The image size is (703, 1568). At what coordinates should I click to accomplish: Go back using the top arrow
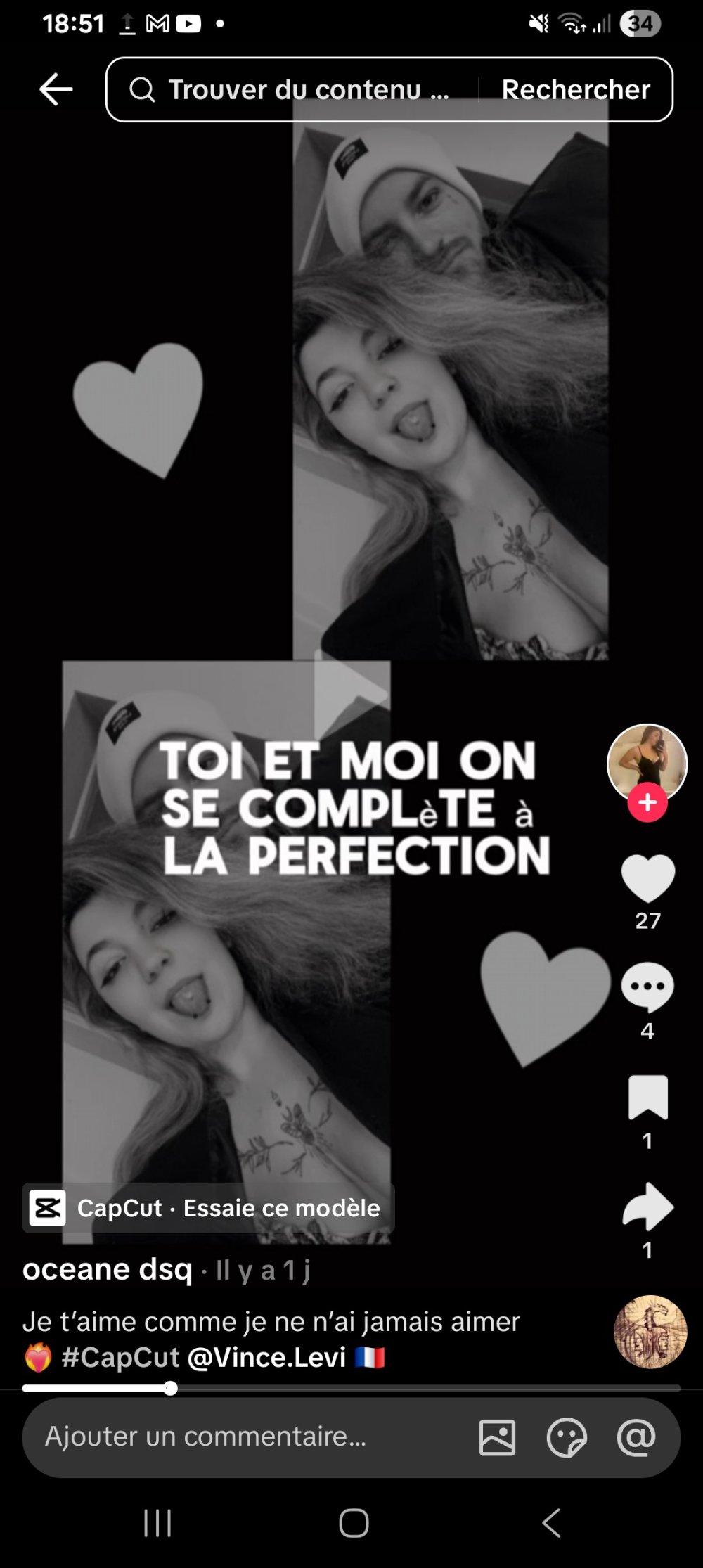[x=56, y=89]
